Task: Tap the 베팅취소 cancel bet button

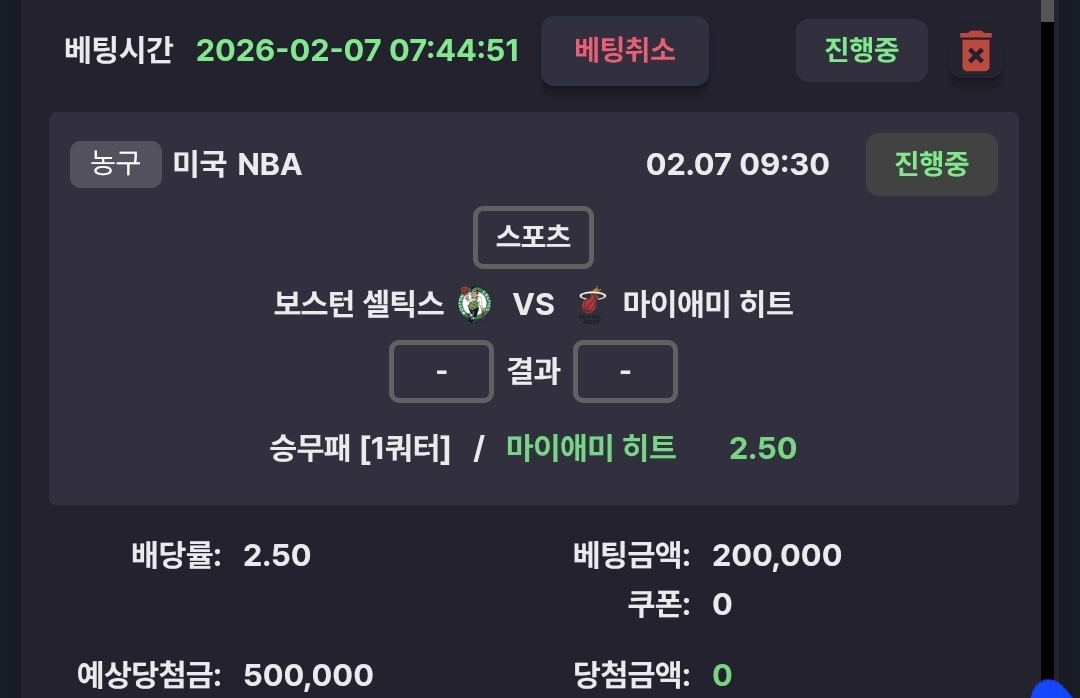Action: pyautogui.click(x=624, y=50)
